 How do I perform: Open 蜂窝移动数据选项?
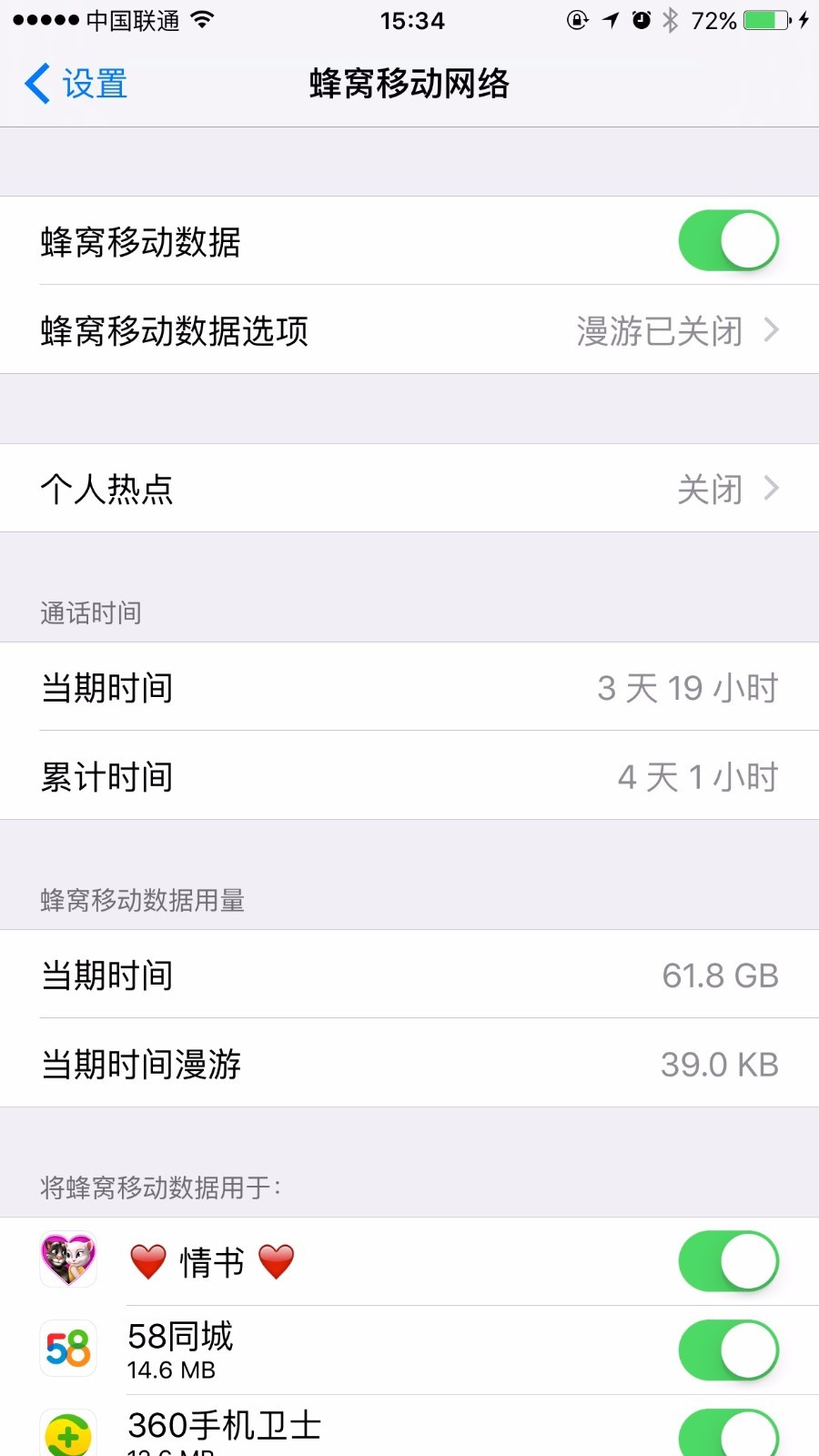[409, 330]
